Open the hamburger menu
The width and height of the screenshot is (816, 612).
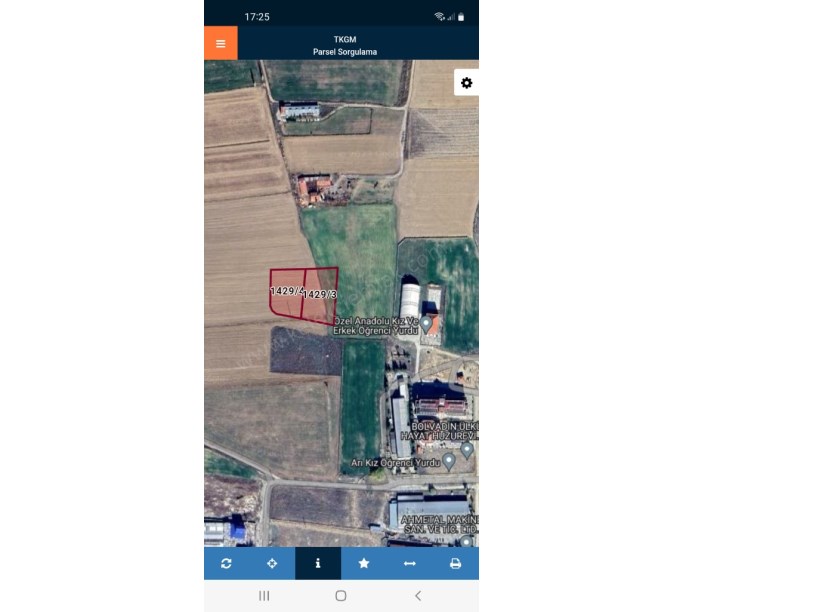(220, 43)
